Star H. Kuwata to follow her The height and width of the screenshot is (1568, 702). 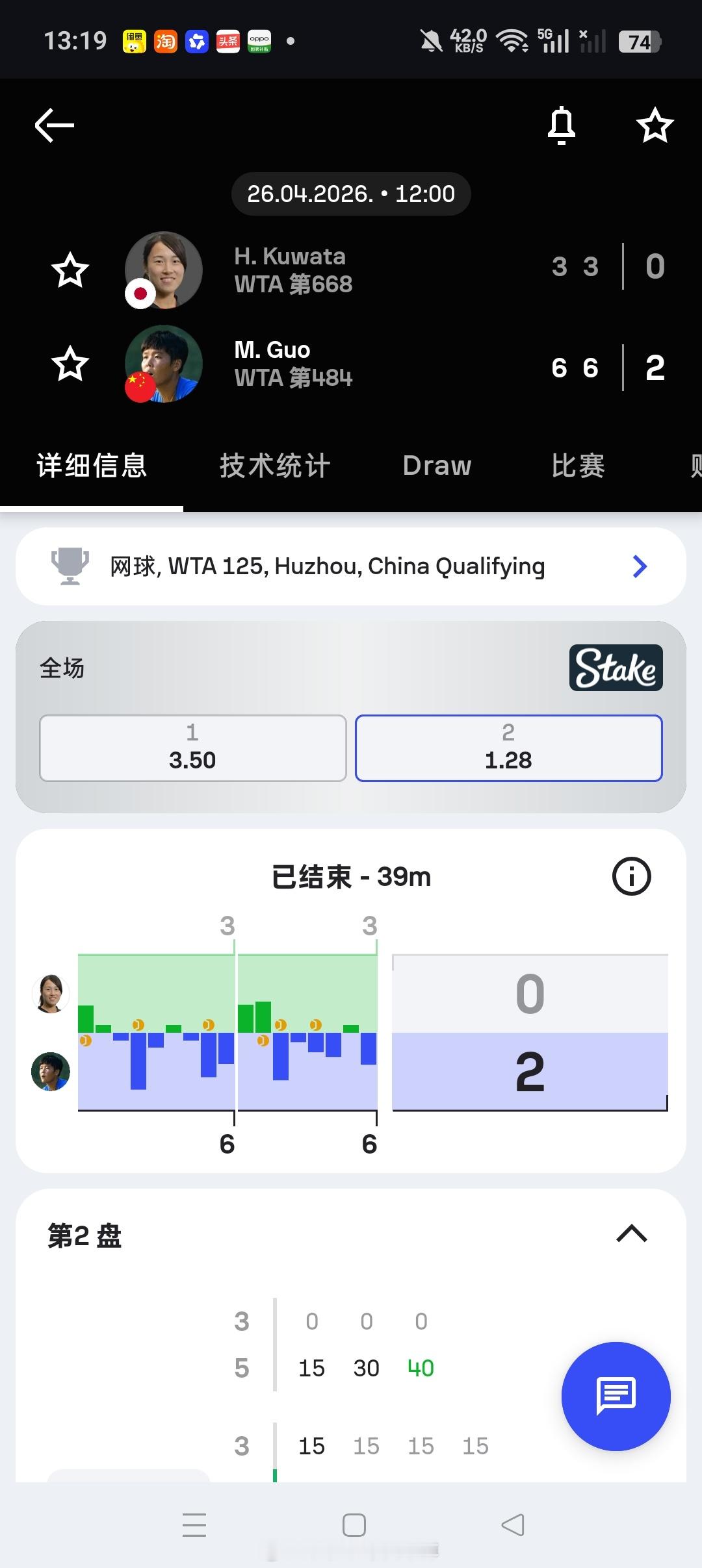[71, 270]
